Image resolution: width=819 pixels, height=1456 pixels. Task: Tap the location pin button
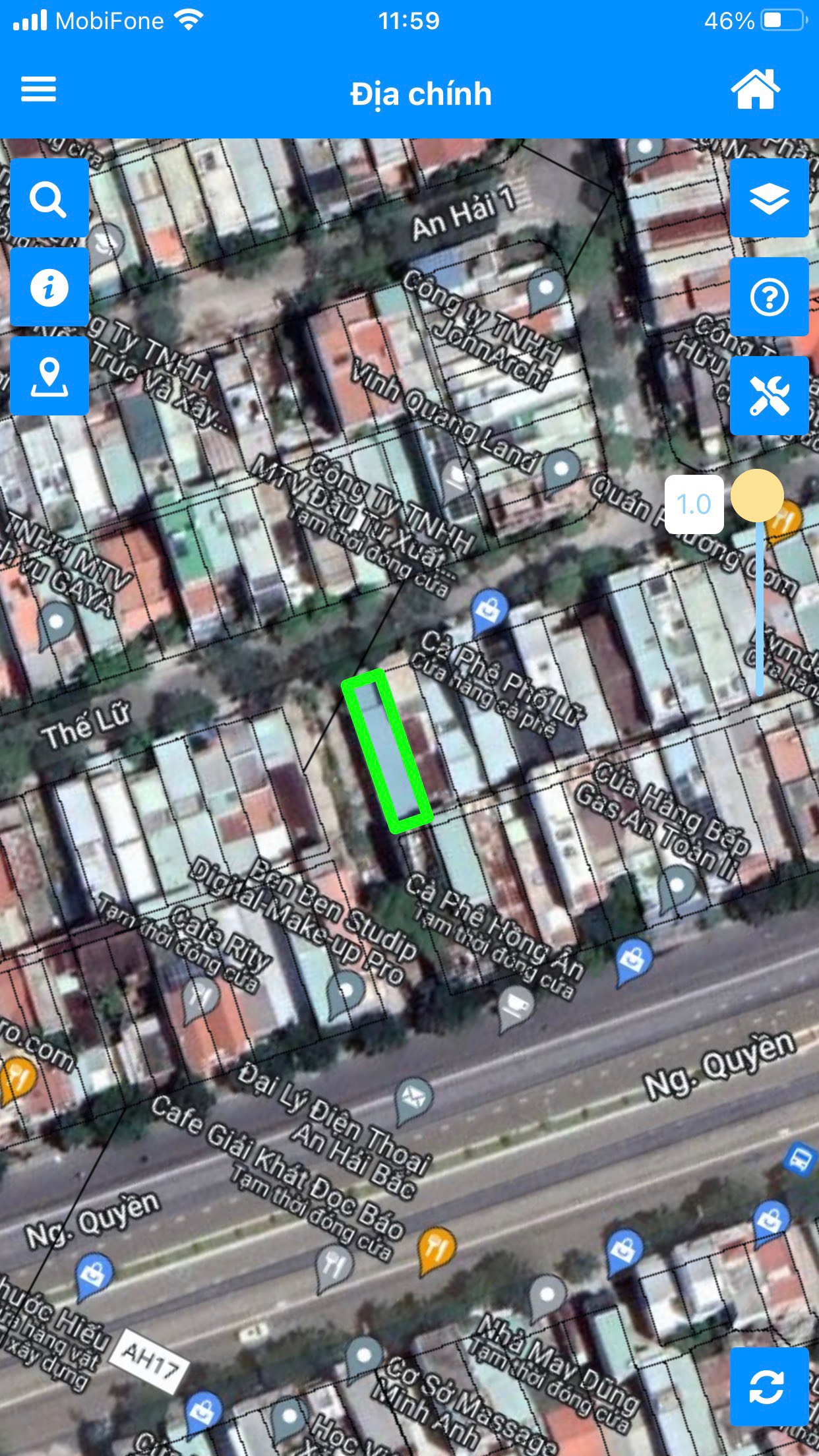pos(49,376)
